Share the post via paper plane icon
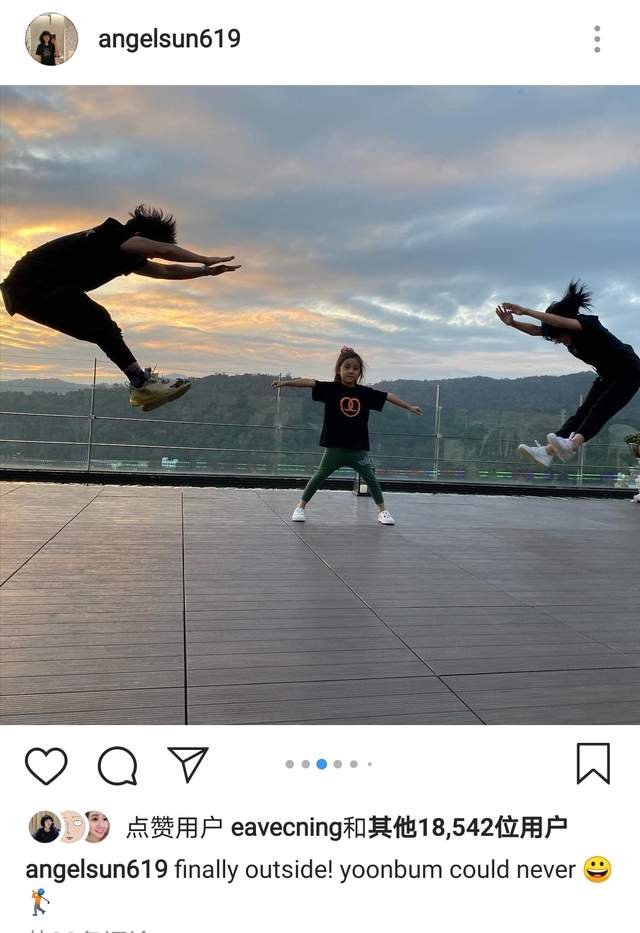 point(187,764)
